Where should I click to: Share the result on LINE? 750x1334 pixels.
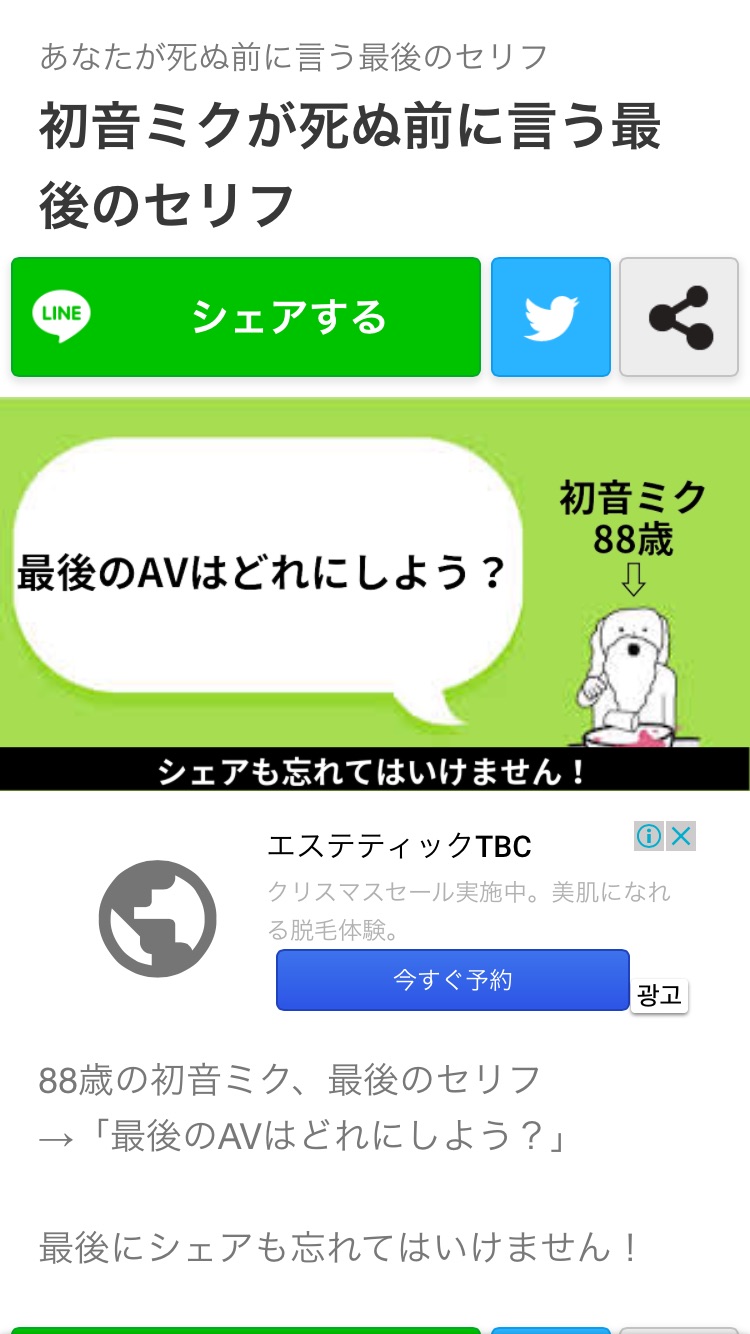point(246,317)
